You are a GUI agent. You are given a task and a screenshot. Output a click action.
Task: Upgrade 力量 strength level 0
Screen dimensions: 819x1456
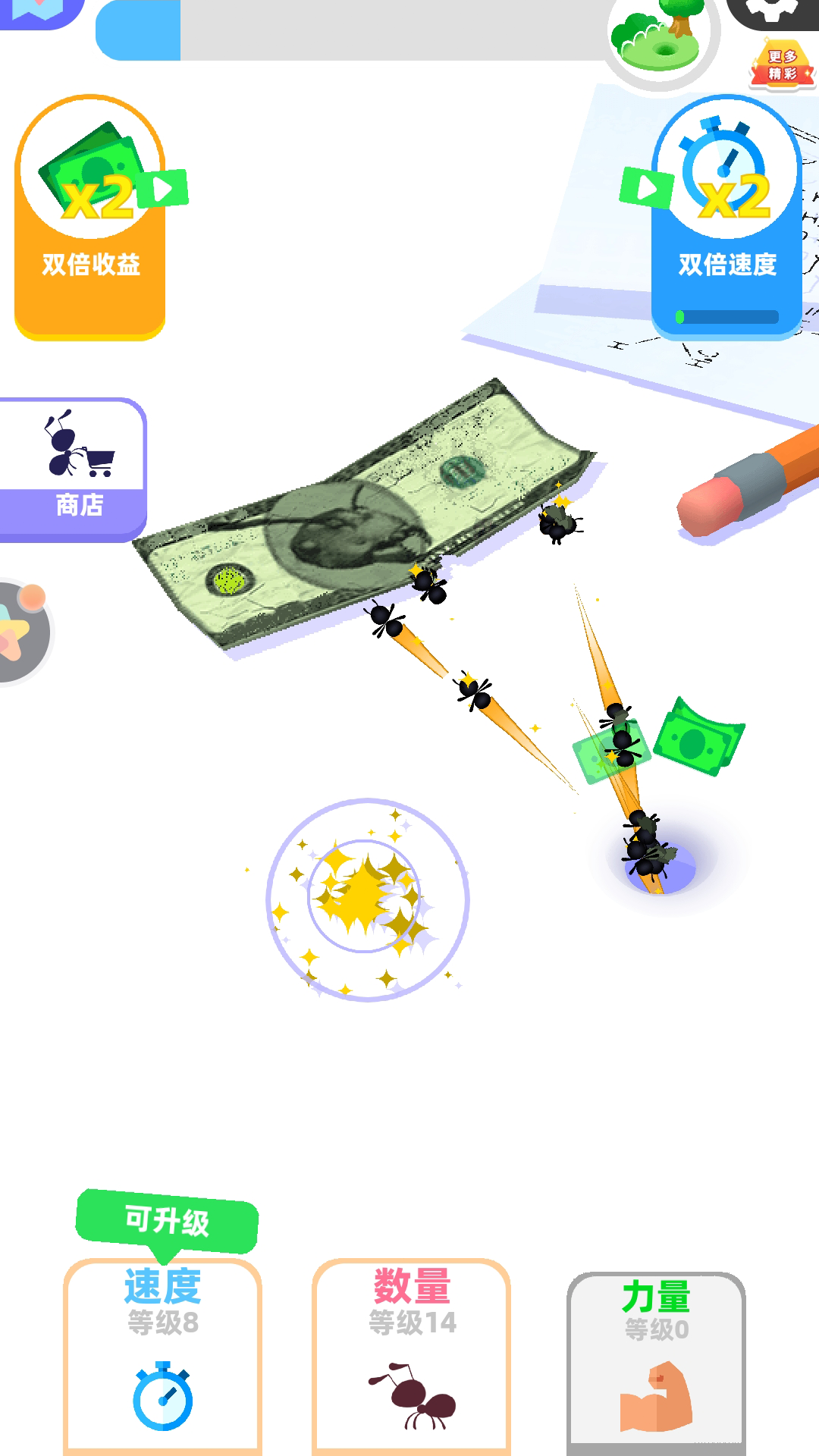tap(656, 1361)
